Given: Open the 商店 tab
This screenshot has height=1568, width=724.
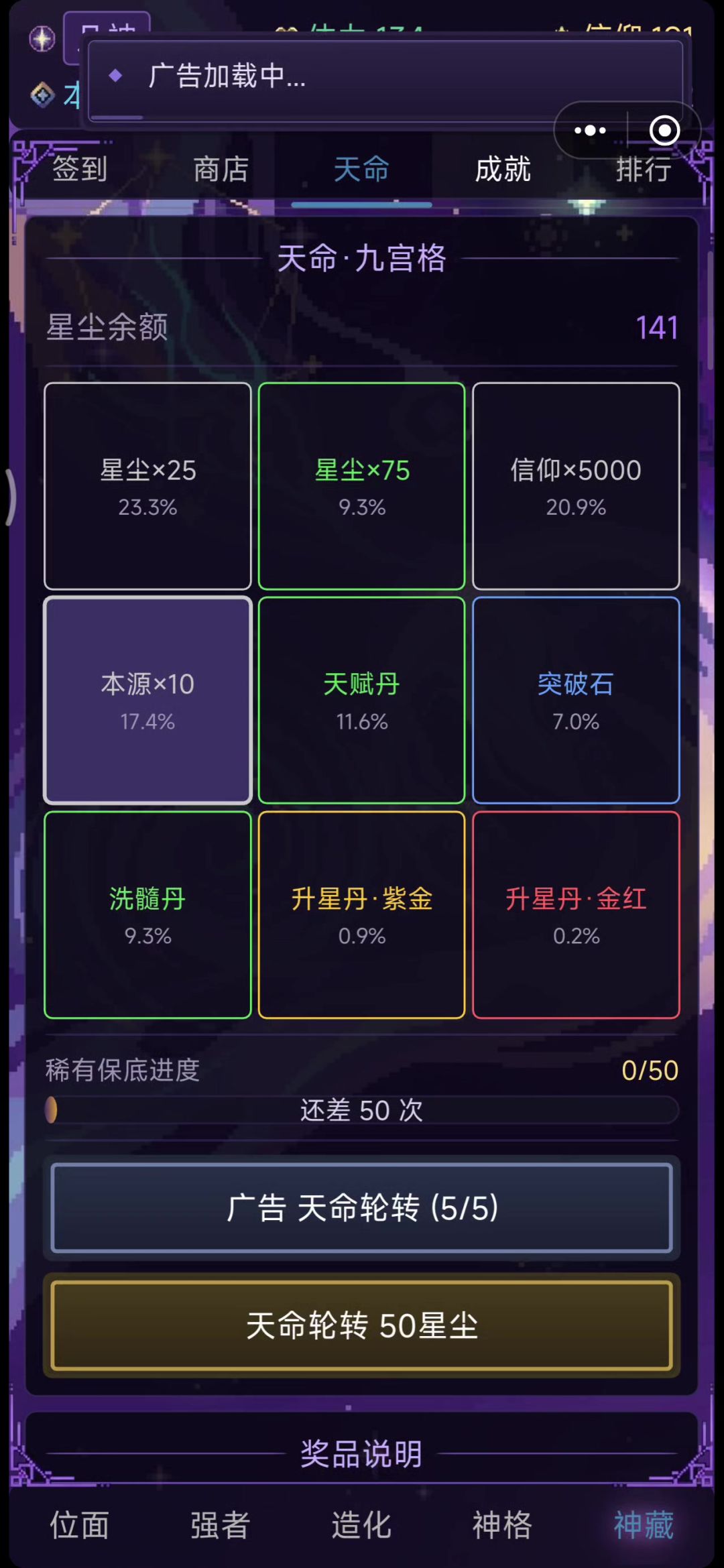Looking at the screenshot, I should (x=221, y=169).
